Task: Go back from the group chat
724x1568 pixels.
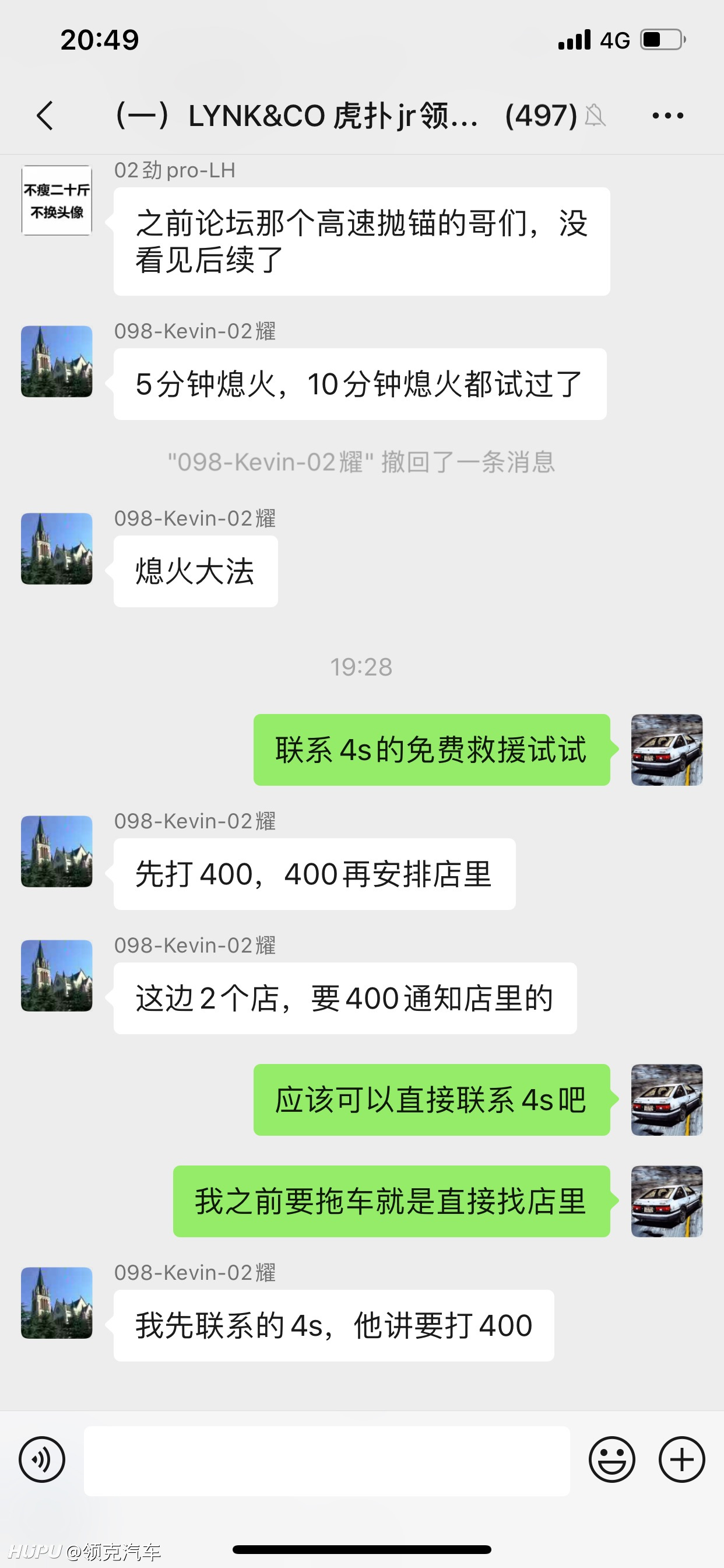Action: [x=45, y=116]
